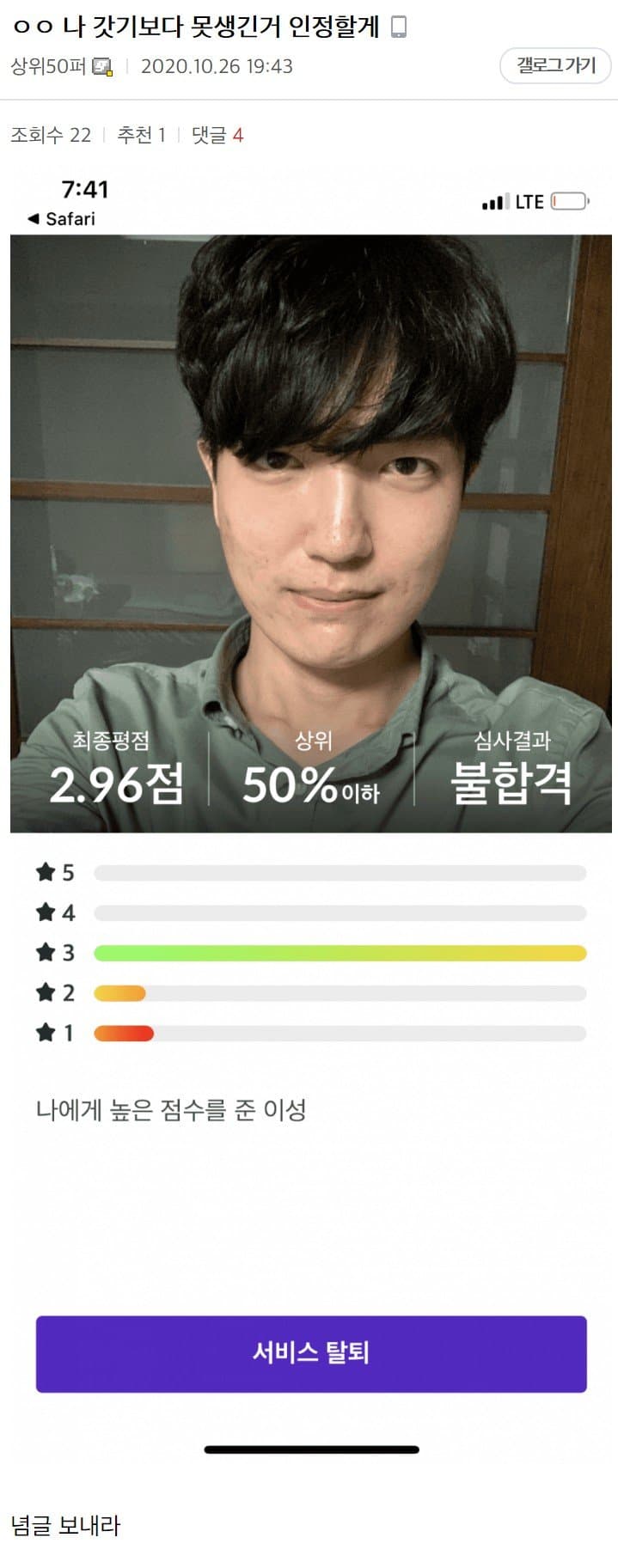618x1568 pixels.
Task: Open the author's gallog via 갤로그가기
Action: click(x=555, y=65)
